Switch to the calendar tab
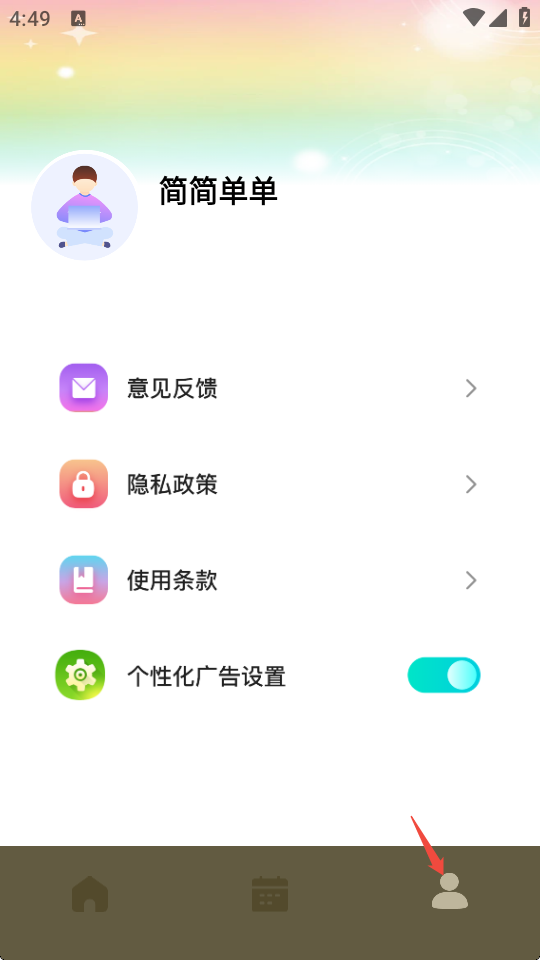 pos(270,894)
